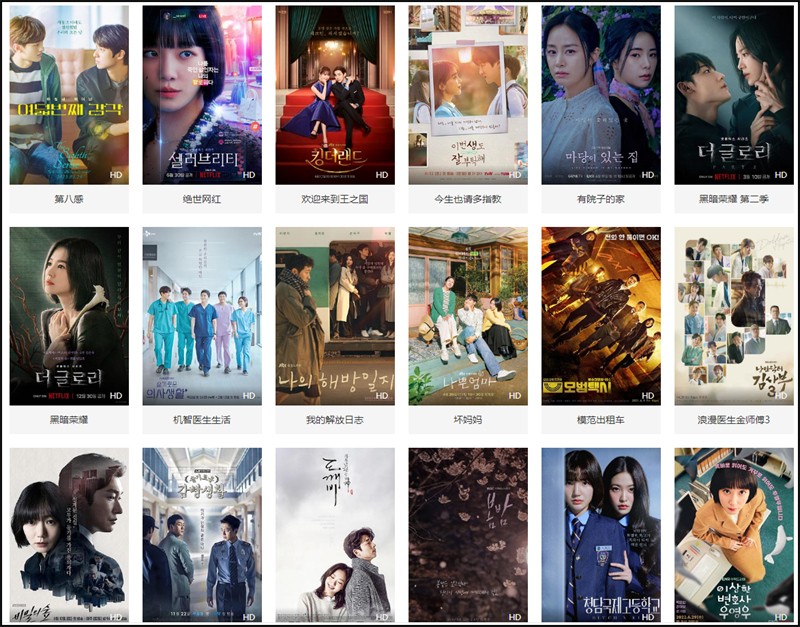View the drama 坏妈妈
The width and height of the screenshot is (800, 627).
pyautogui.click(x=468, y=316)
